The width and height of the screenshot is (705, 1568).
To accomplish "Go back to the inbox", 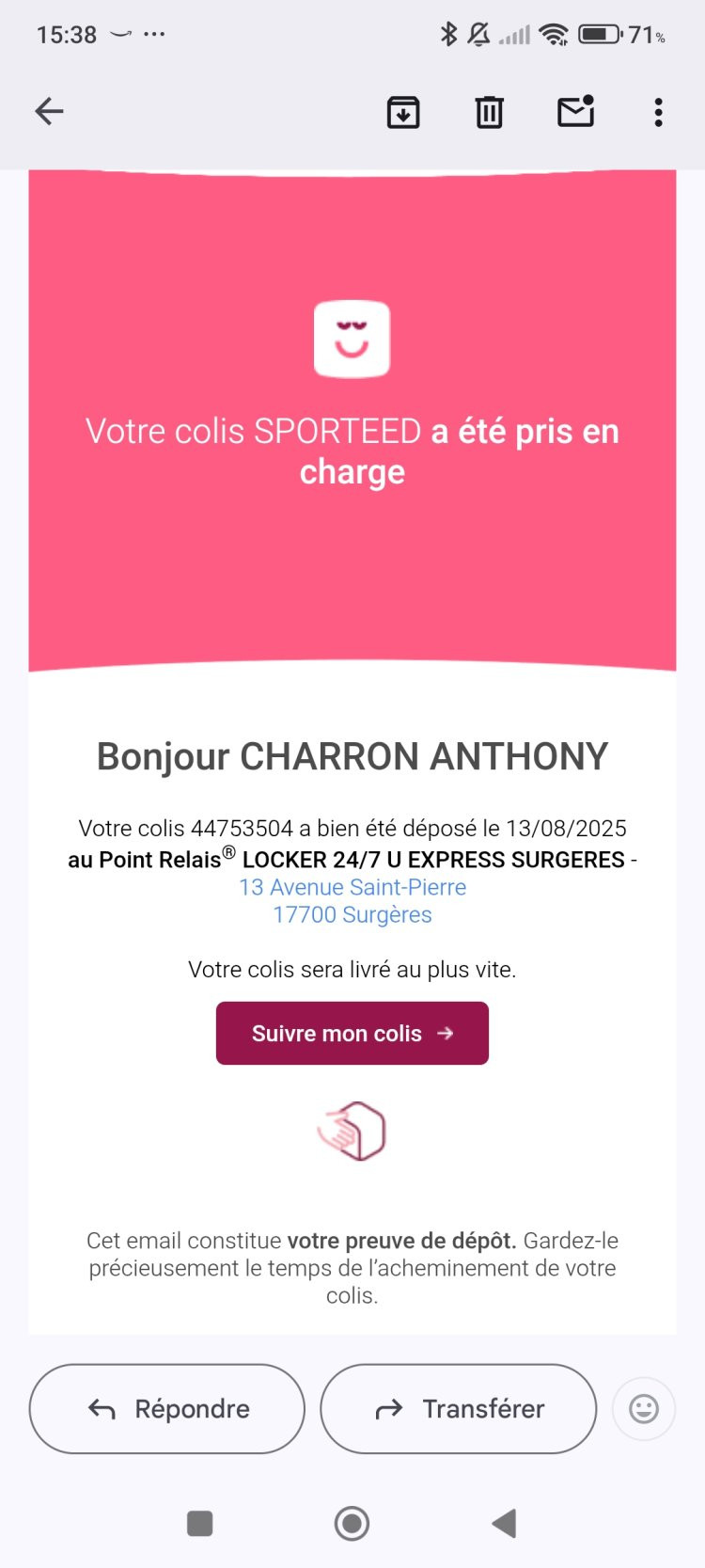I will tap(49, 112).
